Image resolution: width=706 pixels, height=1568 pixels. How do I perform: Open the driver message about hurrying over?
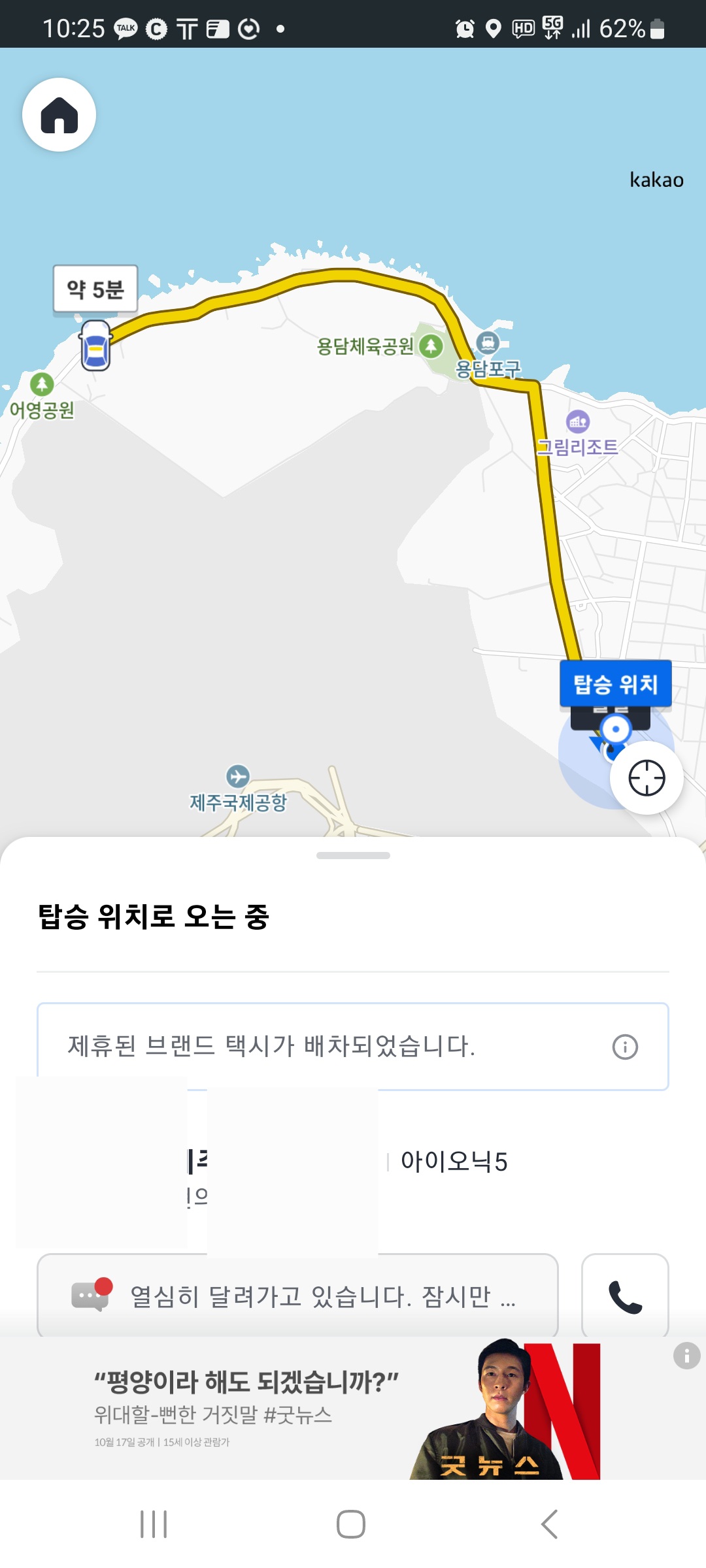coord(297,1296)
